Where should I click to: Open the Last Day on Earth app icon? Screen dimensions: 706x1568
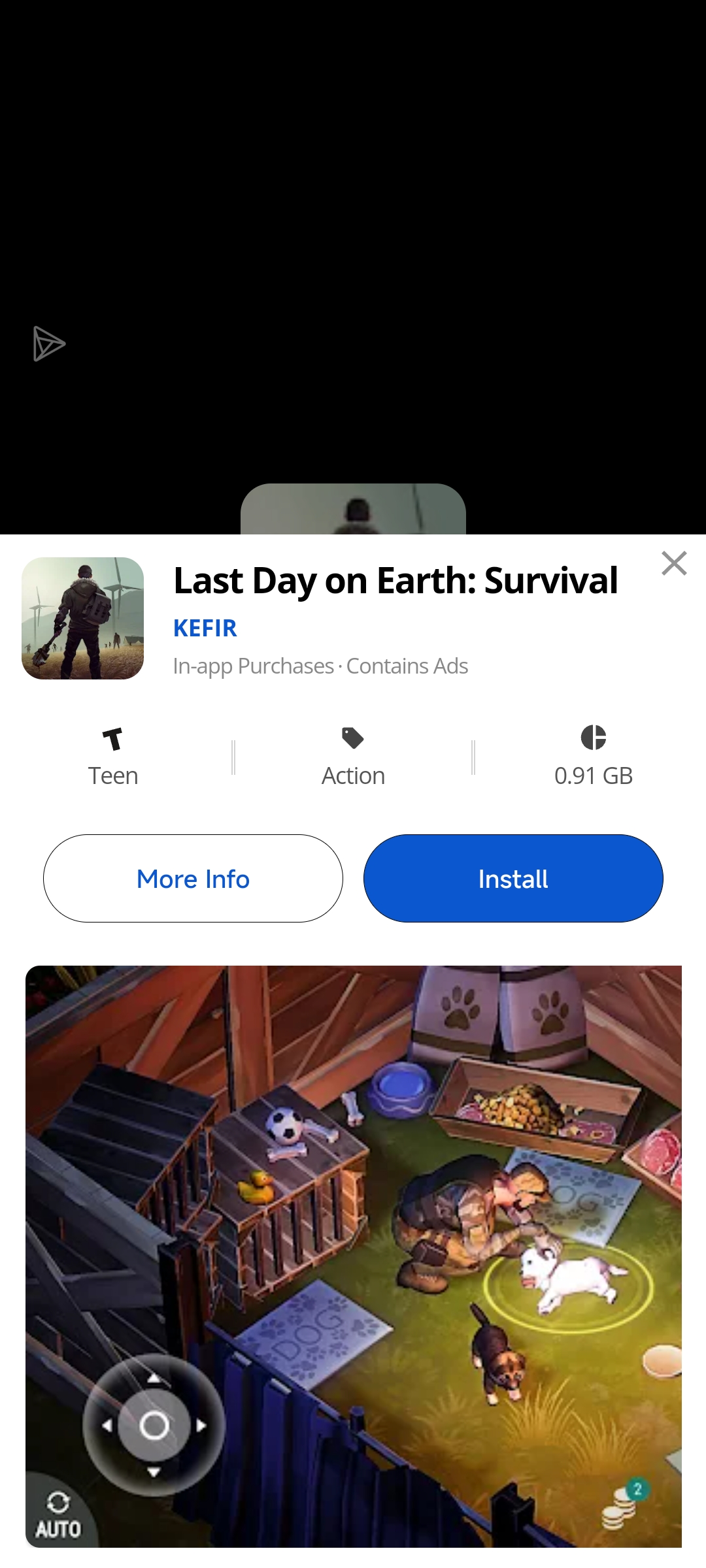pos(83,618)
